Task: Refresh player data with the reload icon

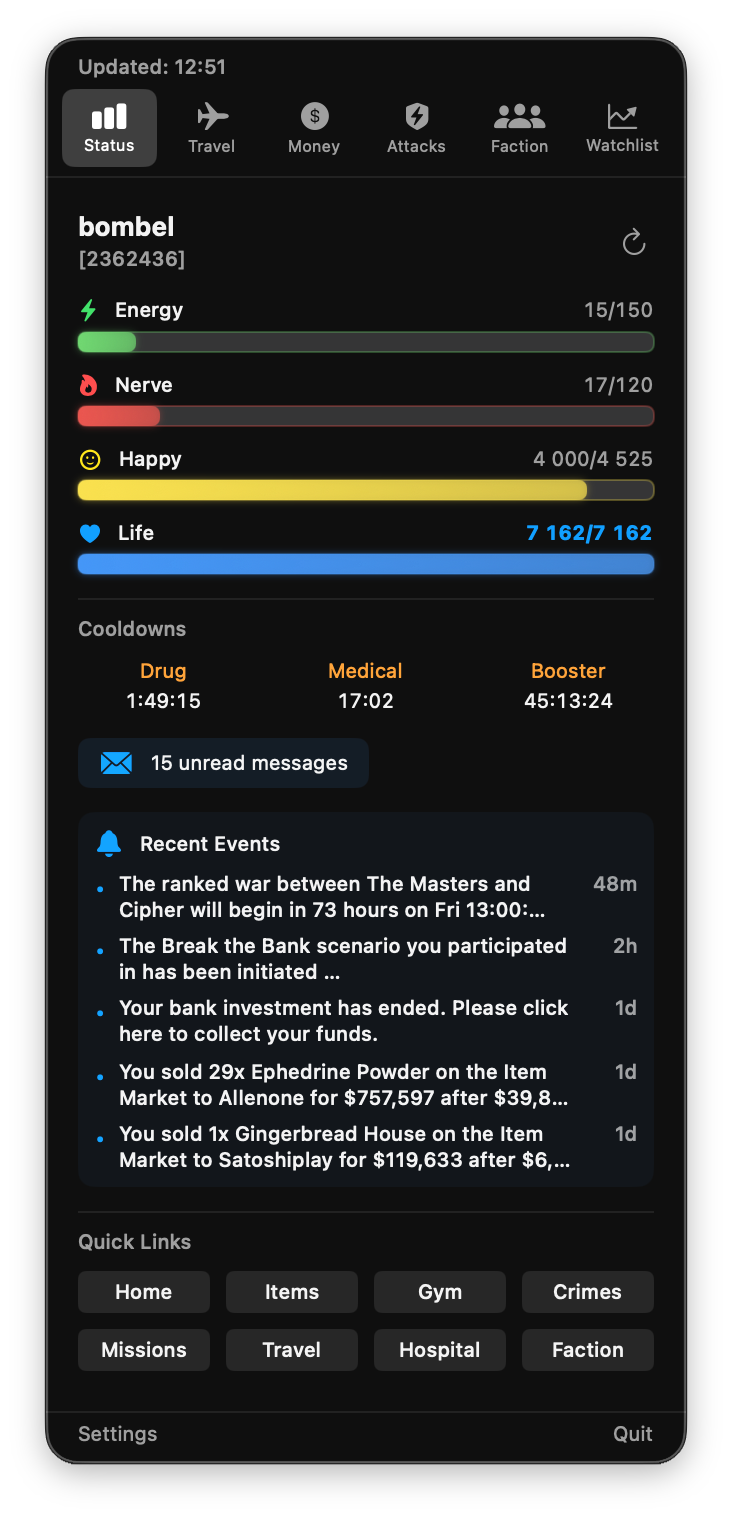Action: click(633, 241)
